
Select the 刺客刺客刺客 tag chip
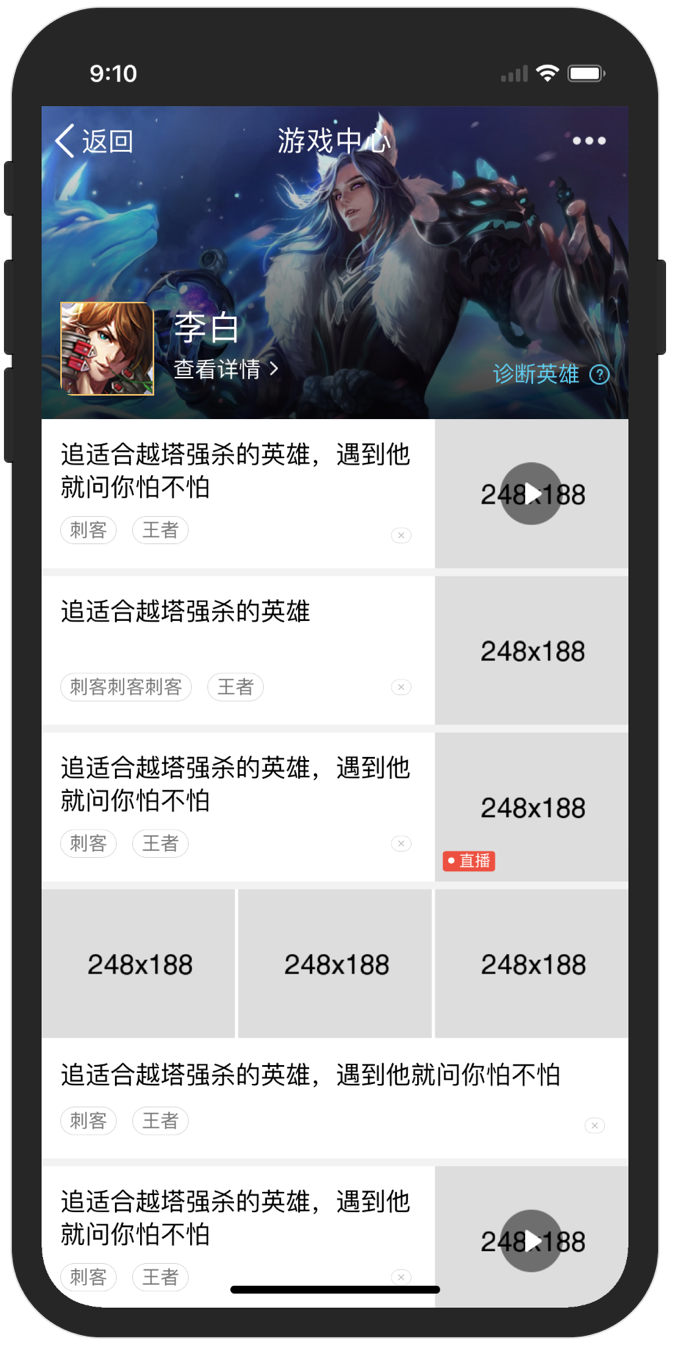126,687
